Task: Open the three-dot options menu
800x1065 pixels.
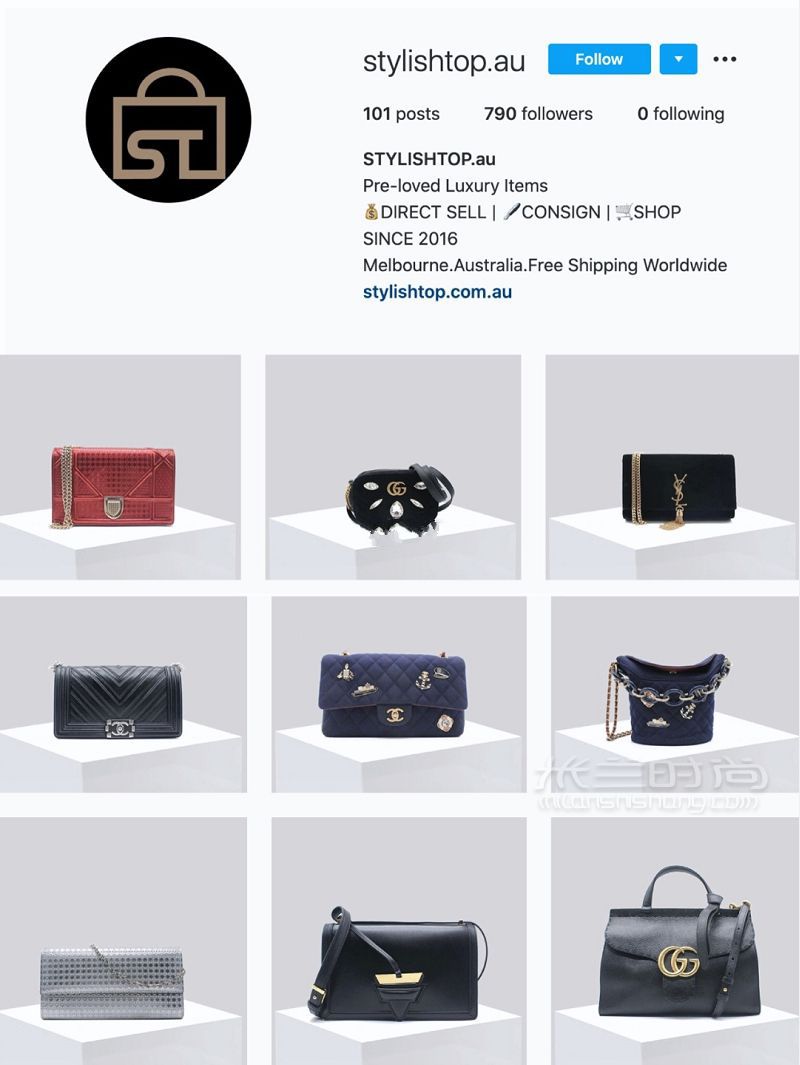Action: click(x=725, y=59)
